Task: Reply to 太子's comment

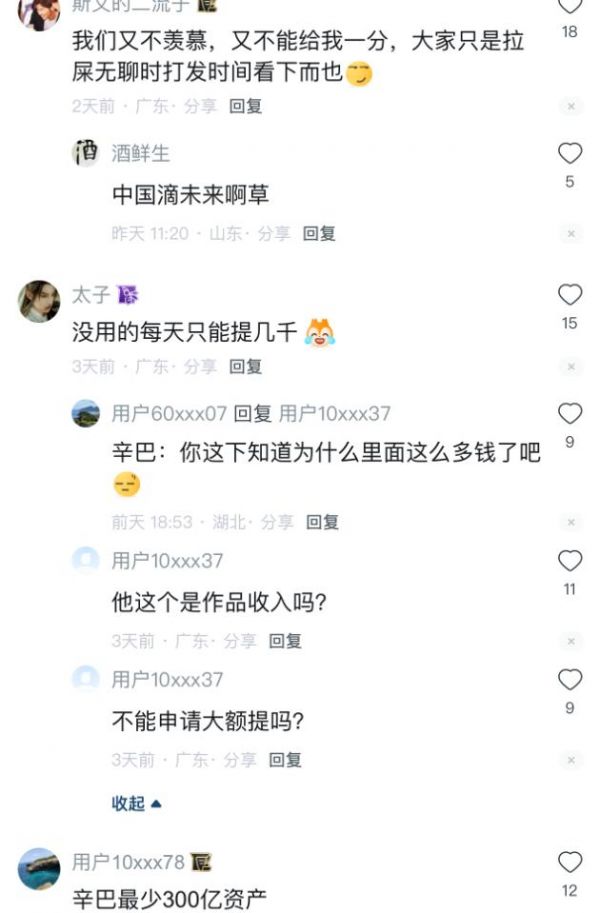Action: [245, 366]
